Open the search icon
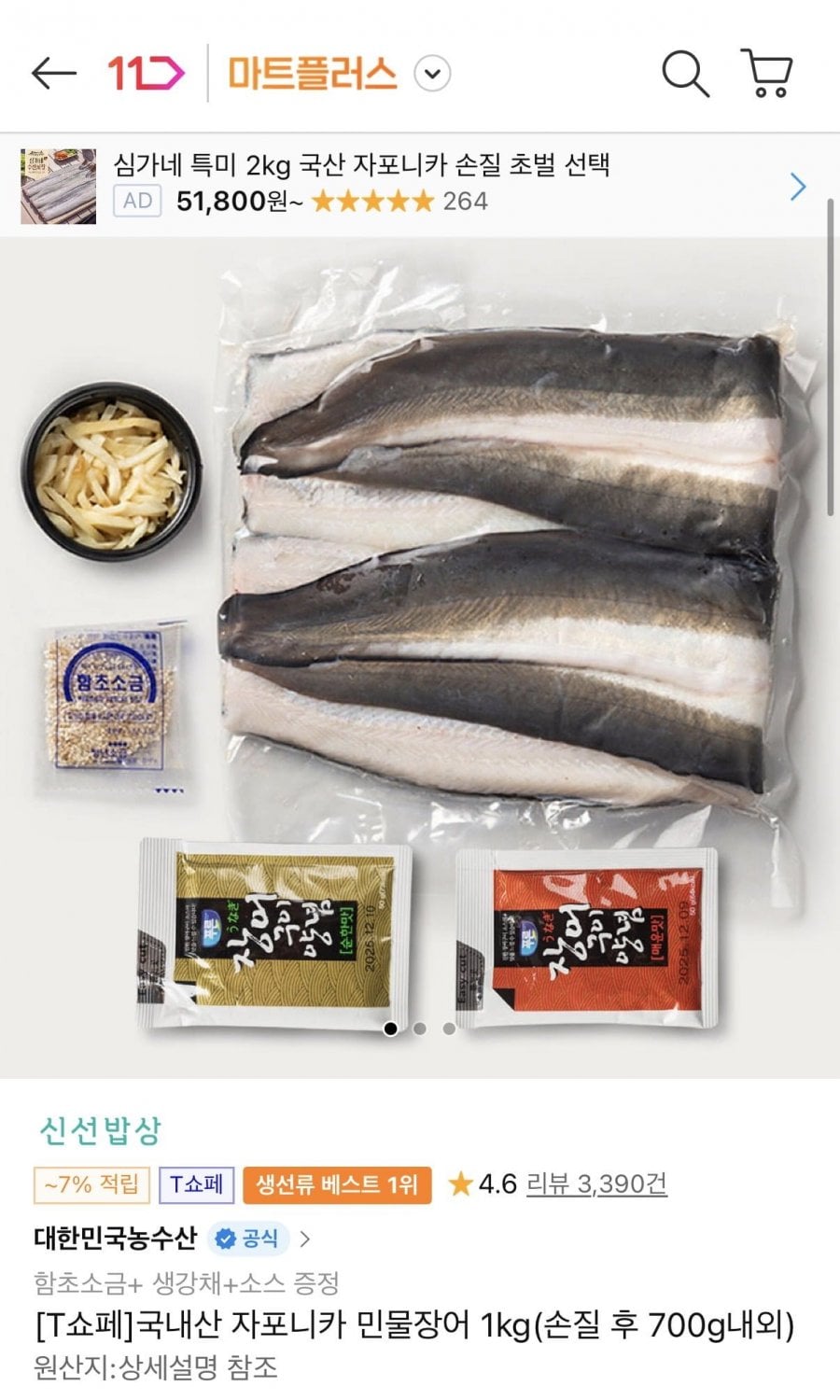840x1400 pixels. tap(685, 73)
